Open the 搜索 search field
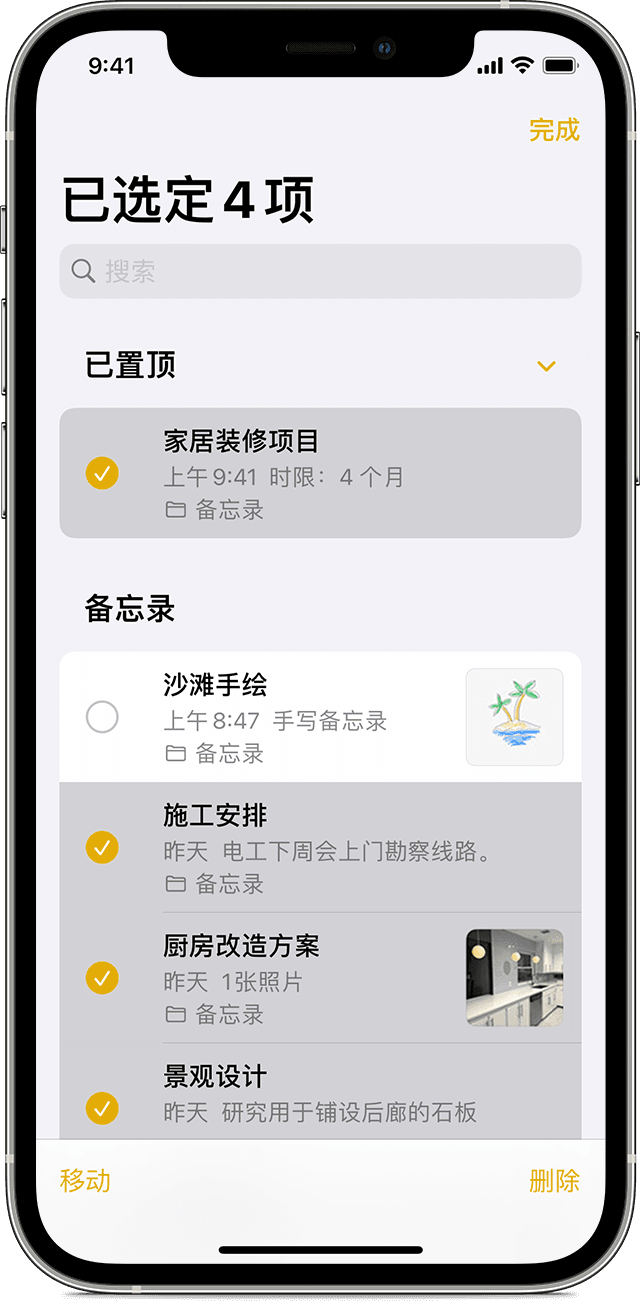The width and height of the screenshot is (640, 1302). (x=320, y=271)
